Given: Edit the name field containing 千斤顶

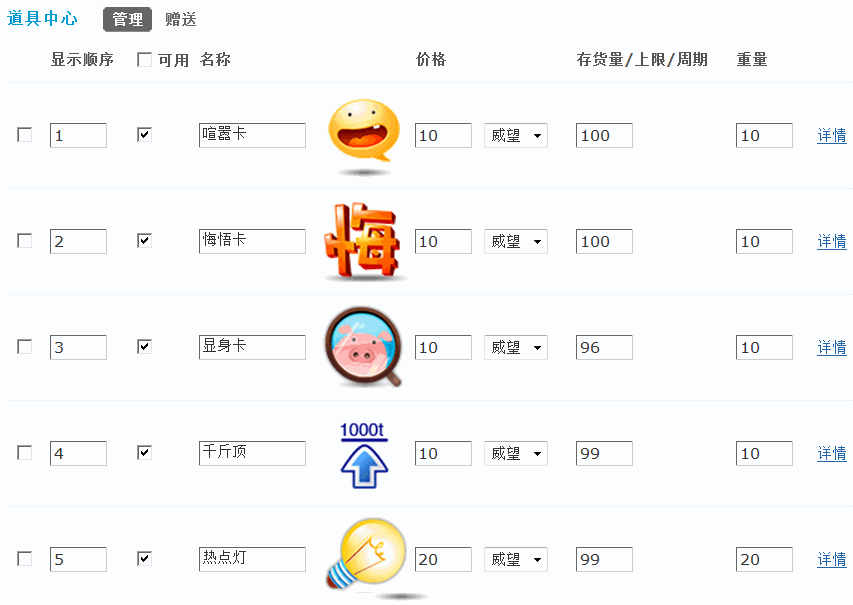Looking at the screenshot, I should [x=252, y=453].
